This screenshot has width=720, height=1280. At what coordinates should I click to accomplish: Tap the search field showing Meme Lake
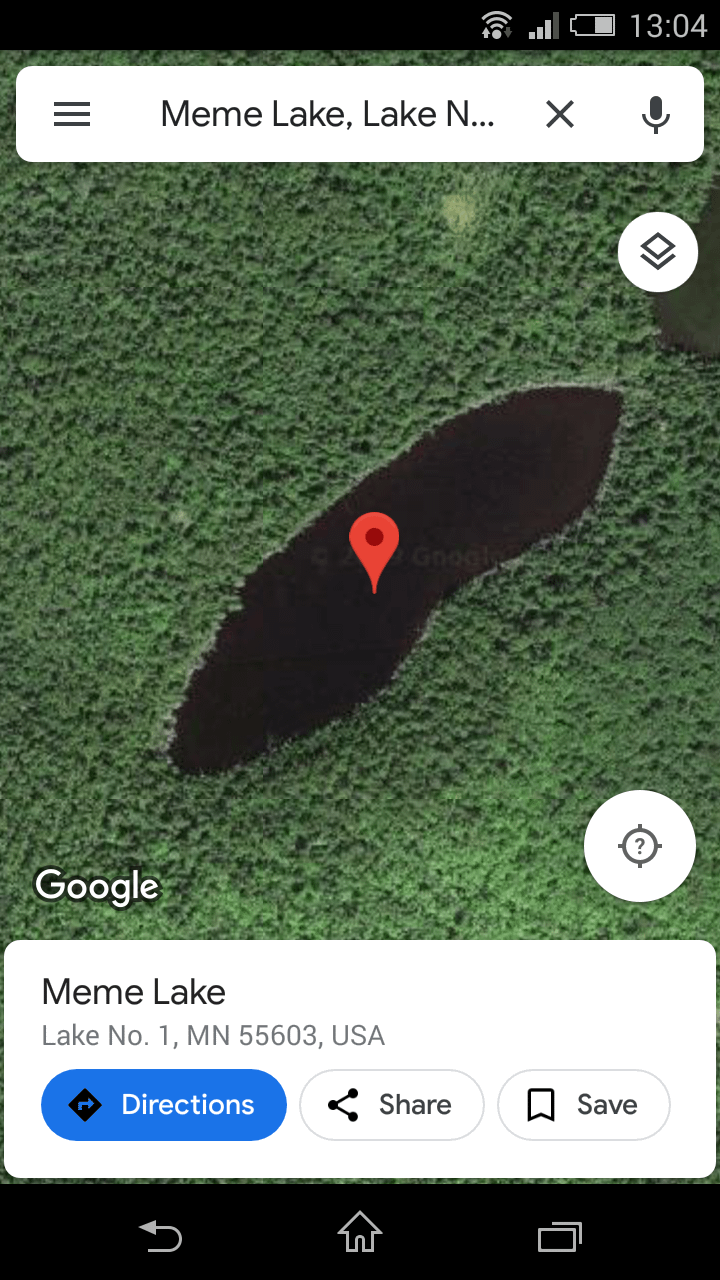pyautogui.click(x=327, y=115)
